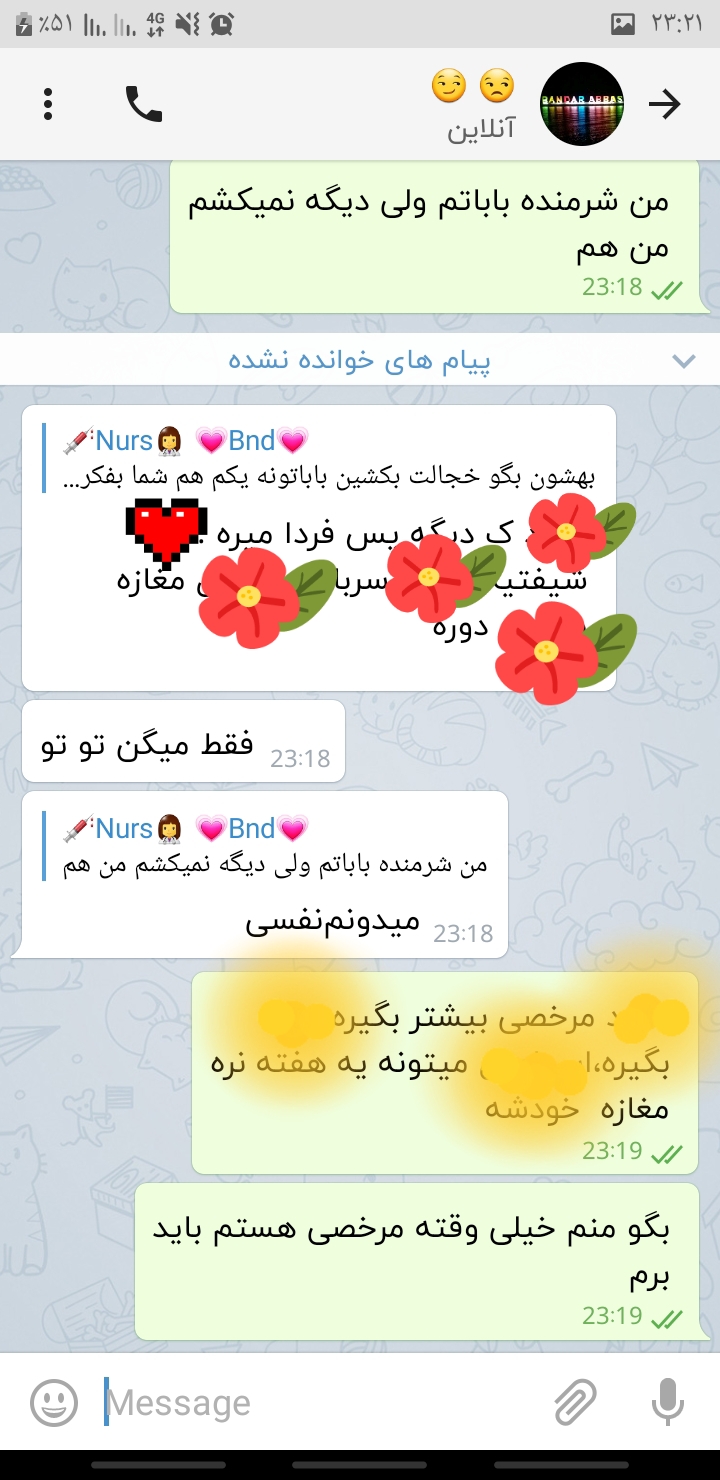Open the contact's profile picture
Screen dimensions: 720x1480
(582, 104)
